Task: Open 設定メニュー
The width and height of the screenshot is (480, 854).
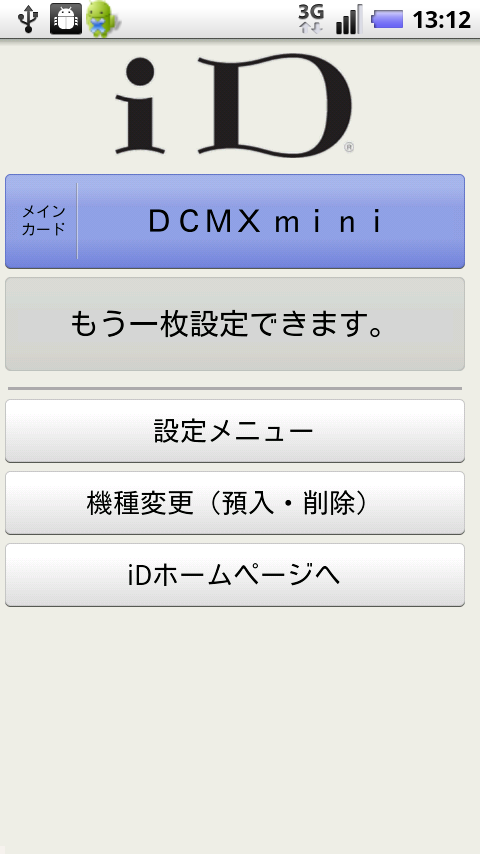Action: tap(235, 431)
